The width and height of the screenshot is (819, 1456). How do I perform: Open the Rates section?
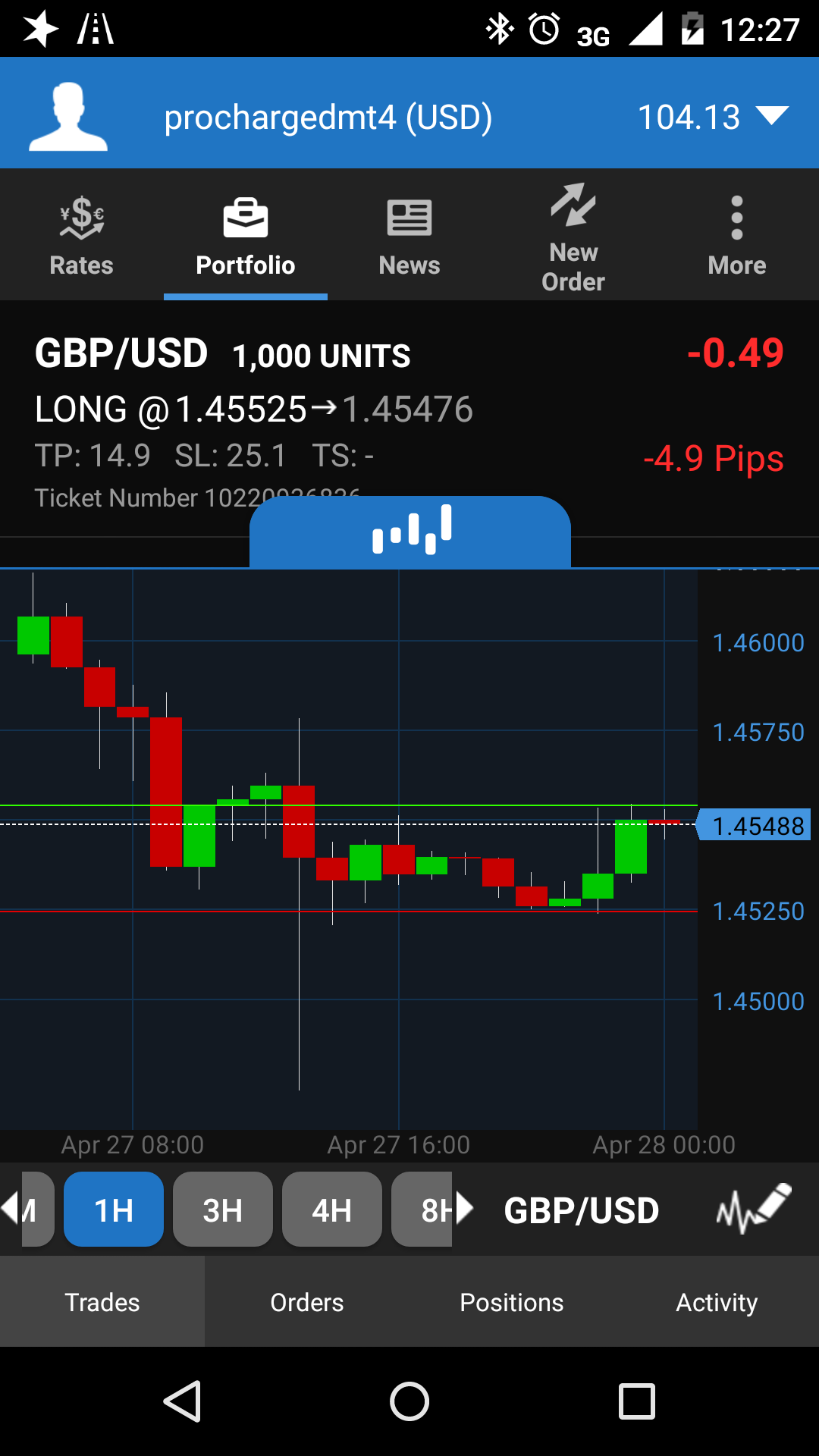(x=81, y=237)
